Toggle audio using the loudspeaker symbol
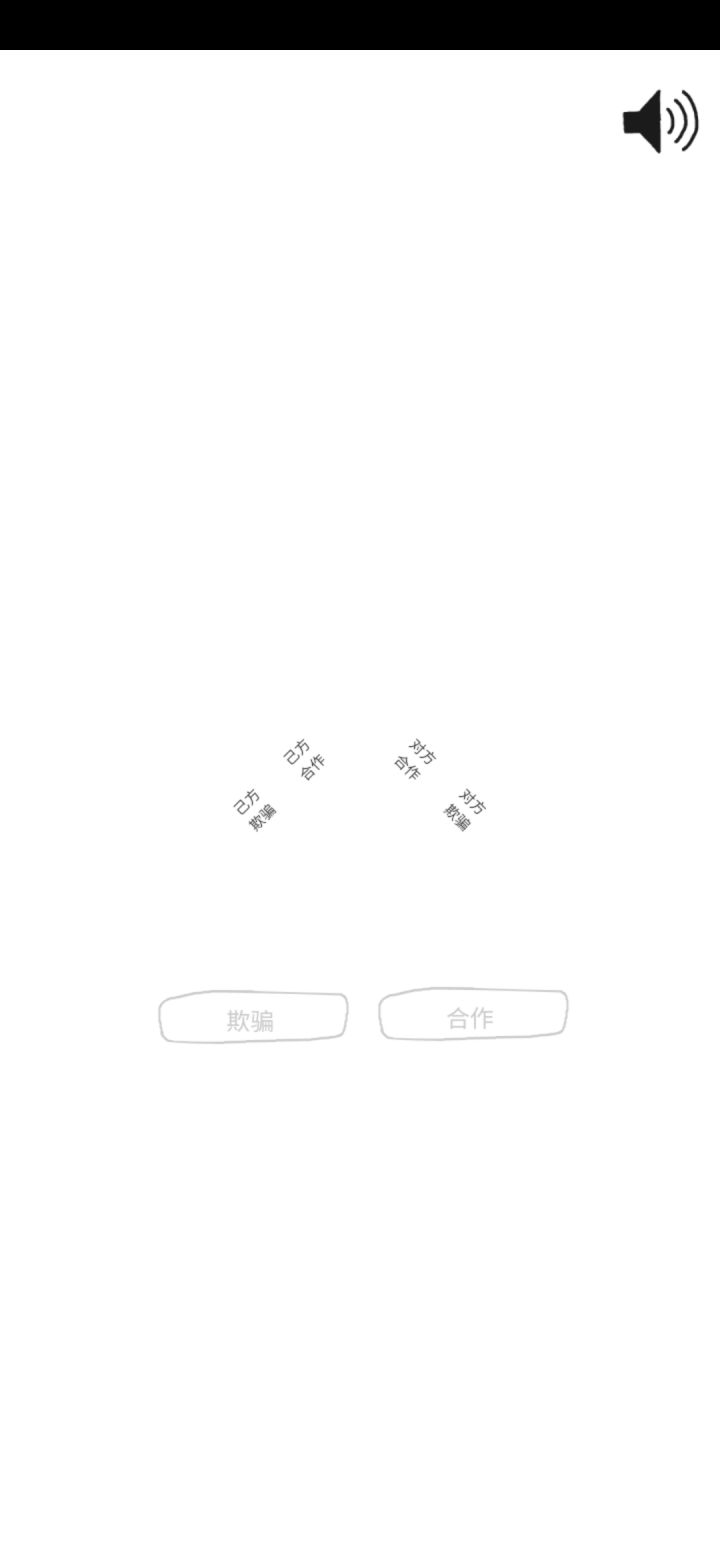 (x=660, y=122)
